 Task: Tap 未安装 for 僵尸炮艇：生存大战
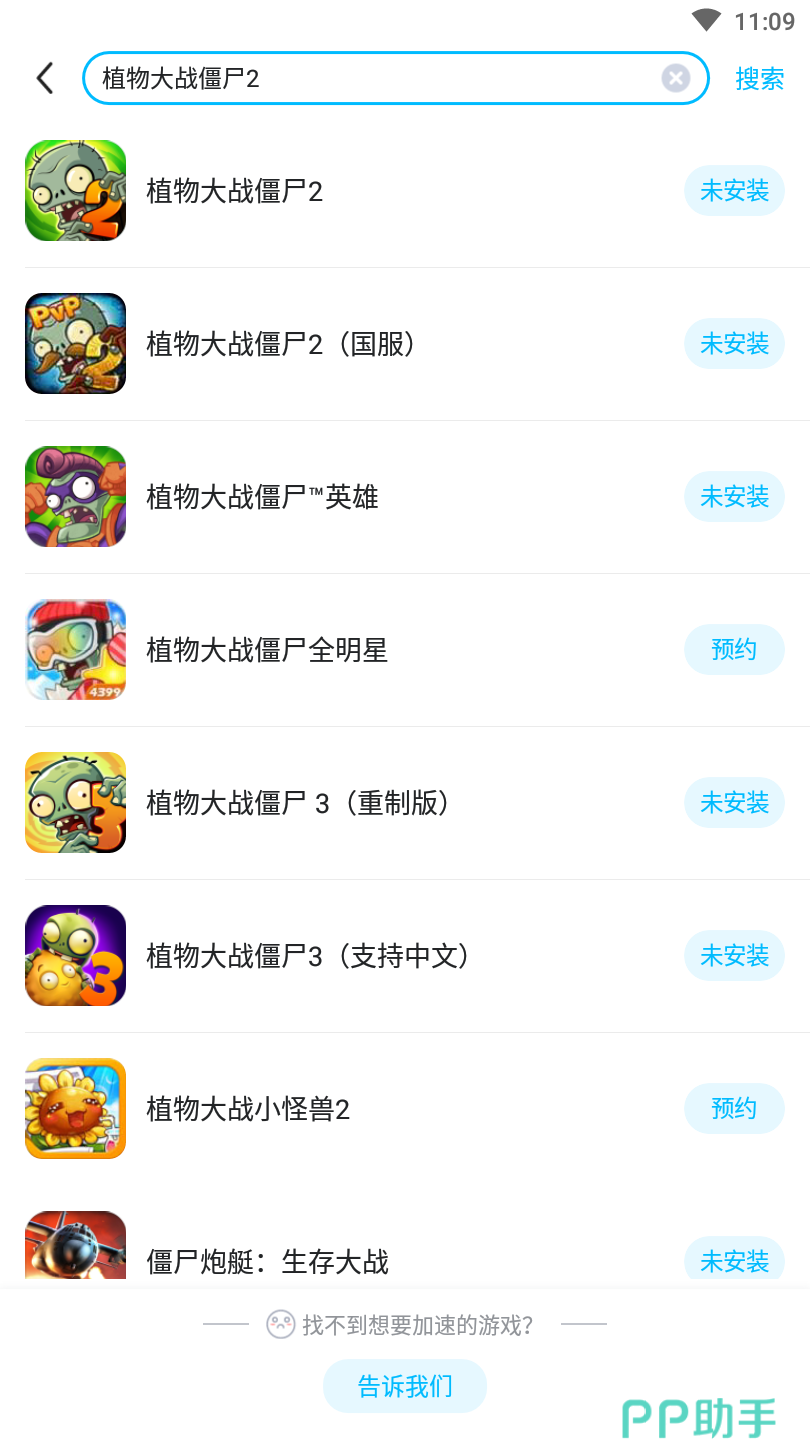(734, 1260)
